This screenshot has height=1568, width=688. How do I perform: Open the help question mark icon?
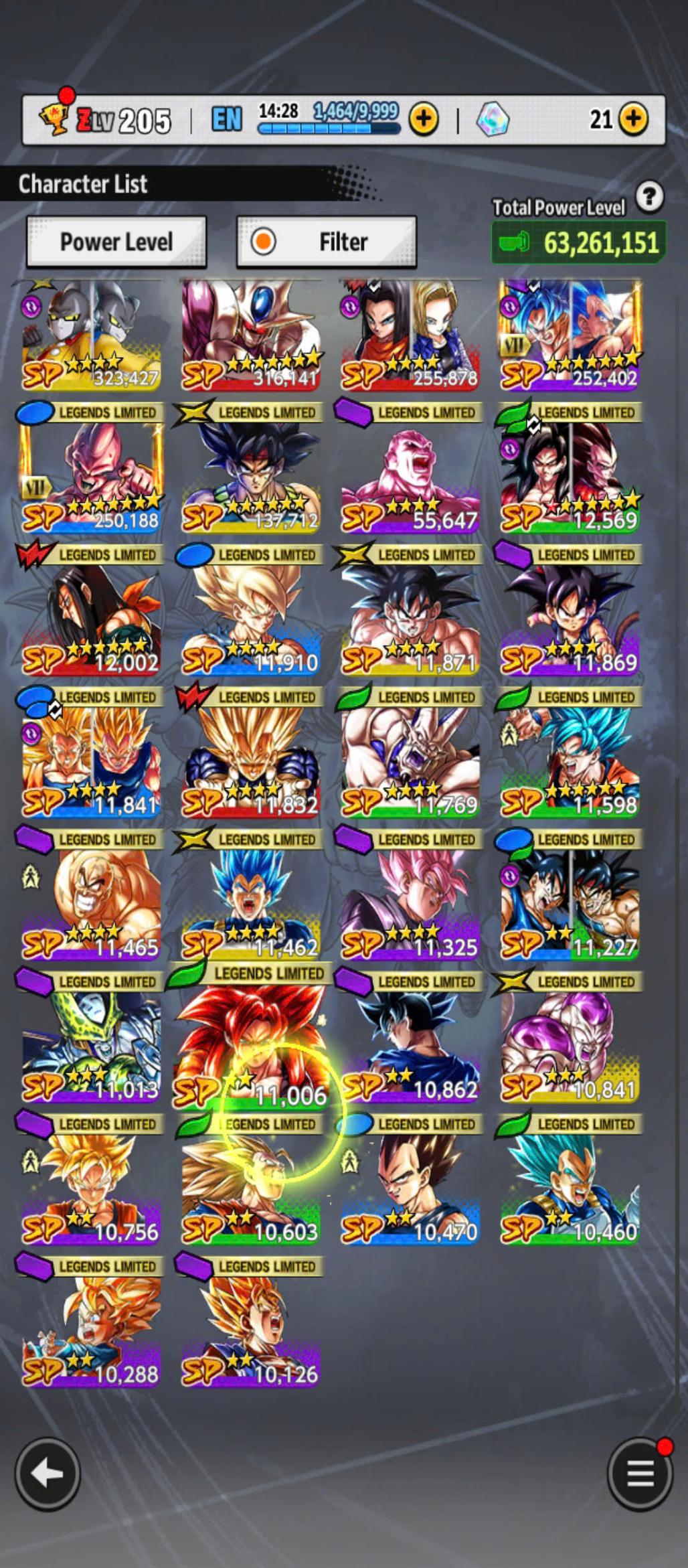[649, 197]
